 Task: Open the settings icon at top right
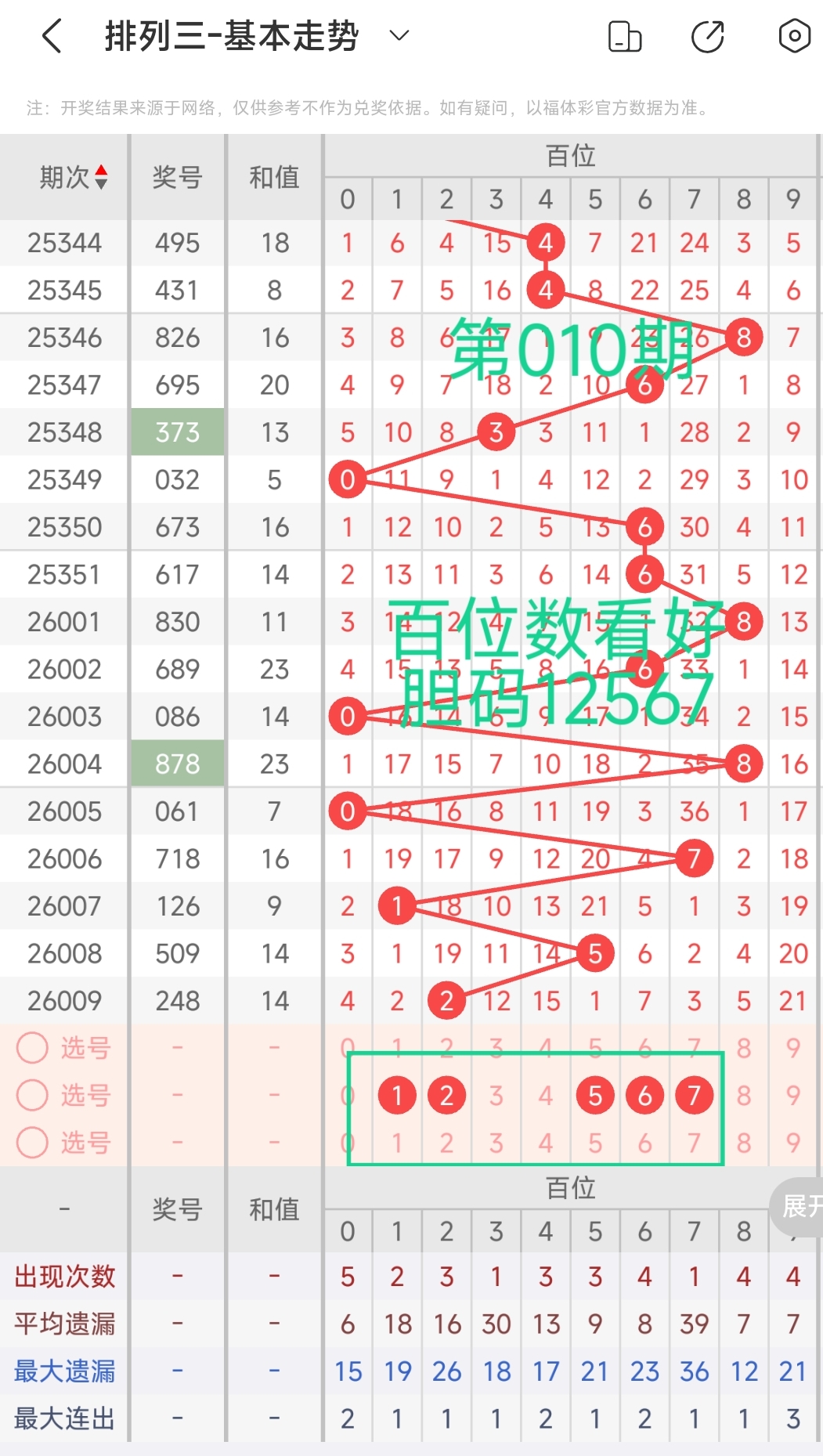pos(793,35)
